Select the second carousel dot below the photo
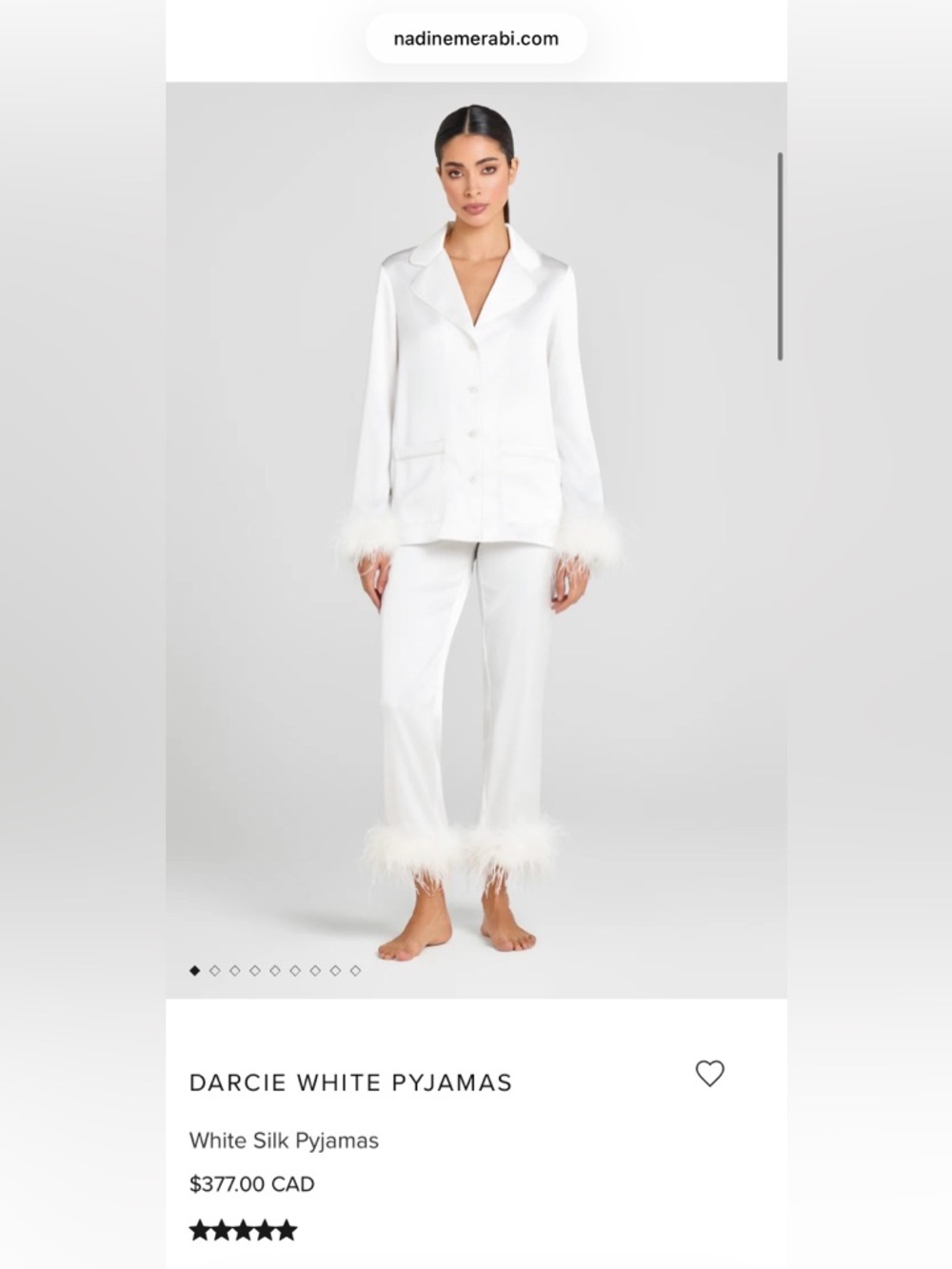952x1269 pixels. click(x=214, y=970)
